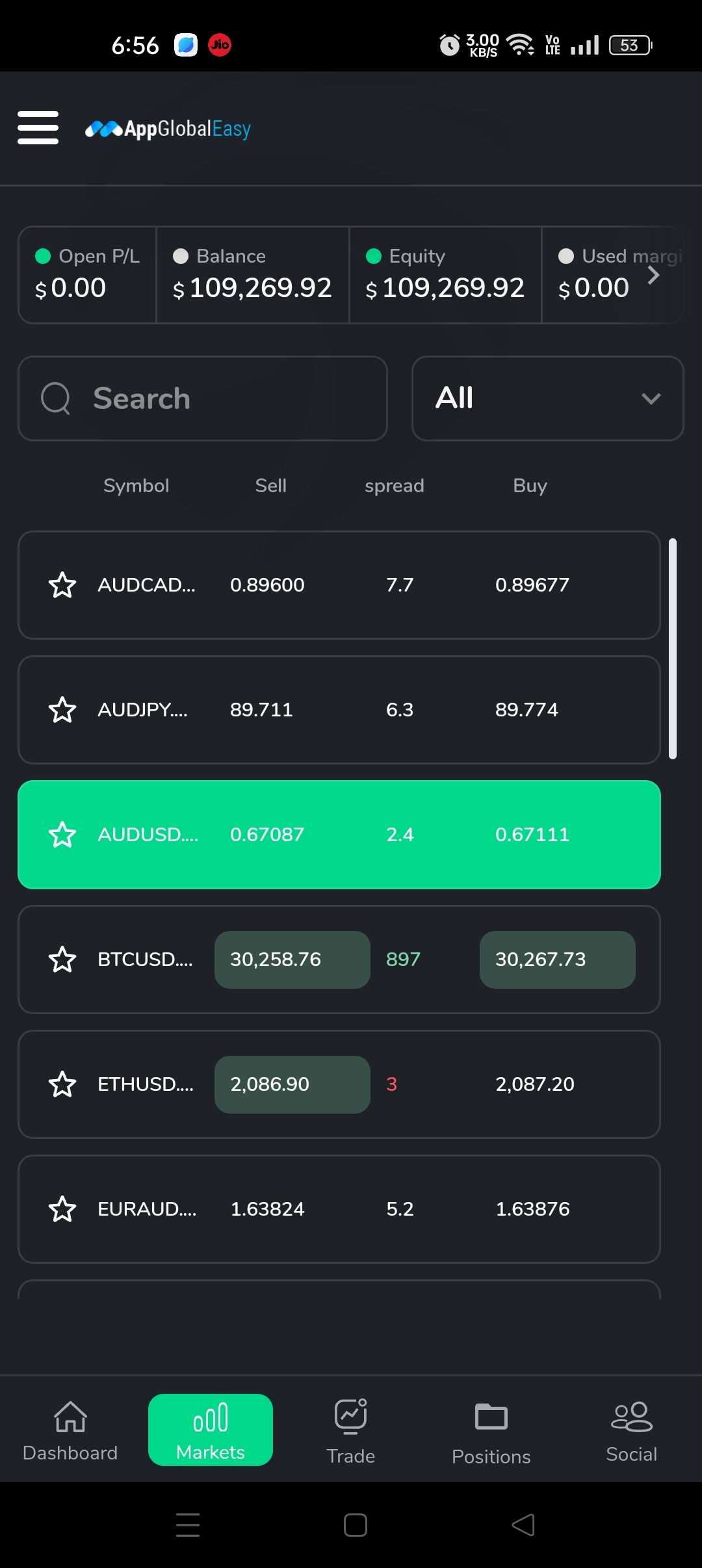702x1568 pixels.
Task: Tap the system back button
Action: (x=524, y=1524)
